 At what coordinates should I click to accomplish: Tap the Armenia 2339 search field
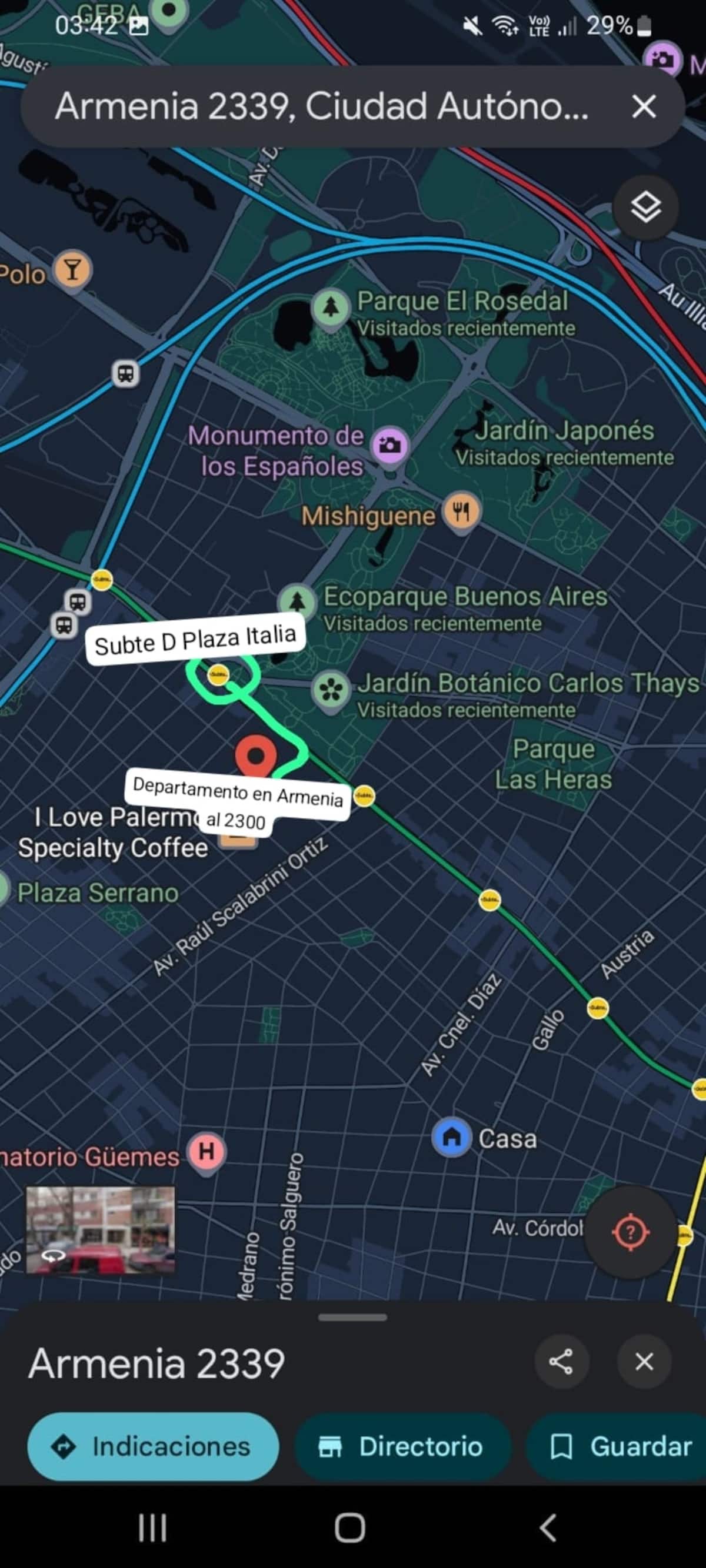(x=322, y=106)
